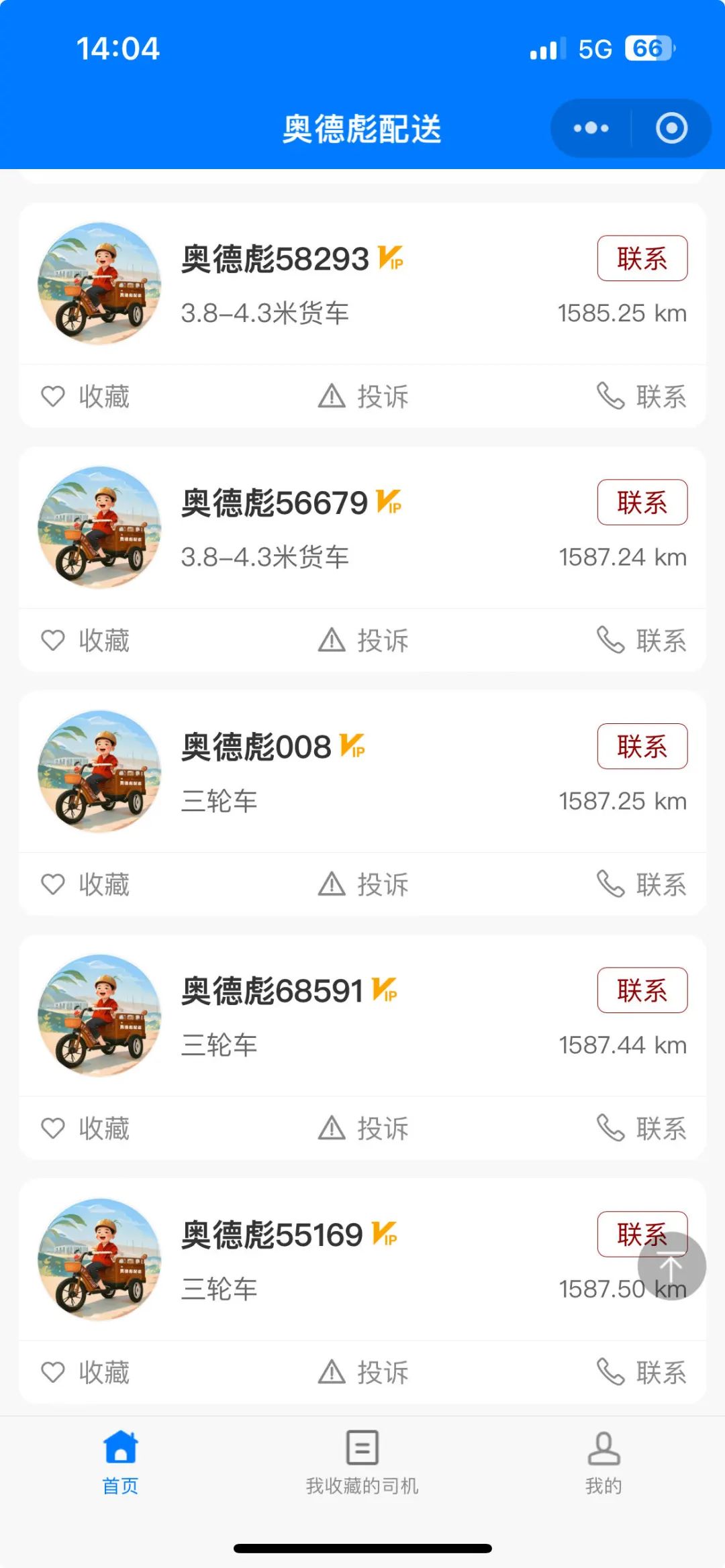Viewport: 725px width, 1568px height.
Task: Close the mini program with the circle icon
Action: click(671, 128)
